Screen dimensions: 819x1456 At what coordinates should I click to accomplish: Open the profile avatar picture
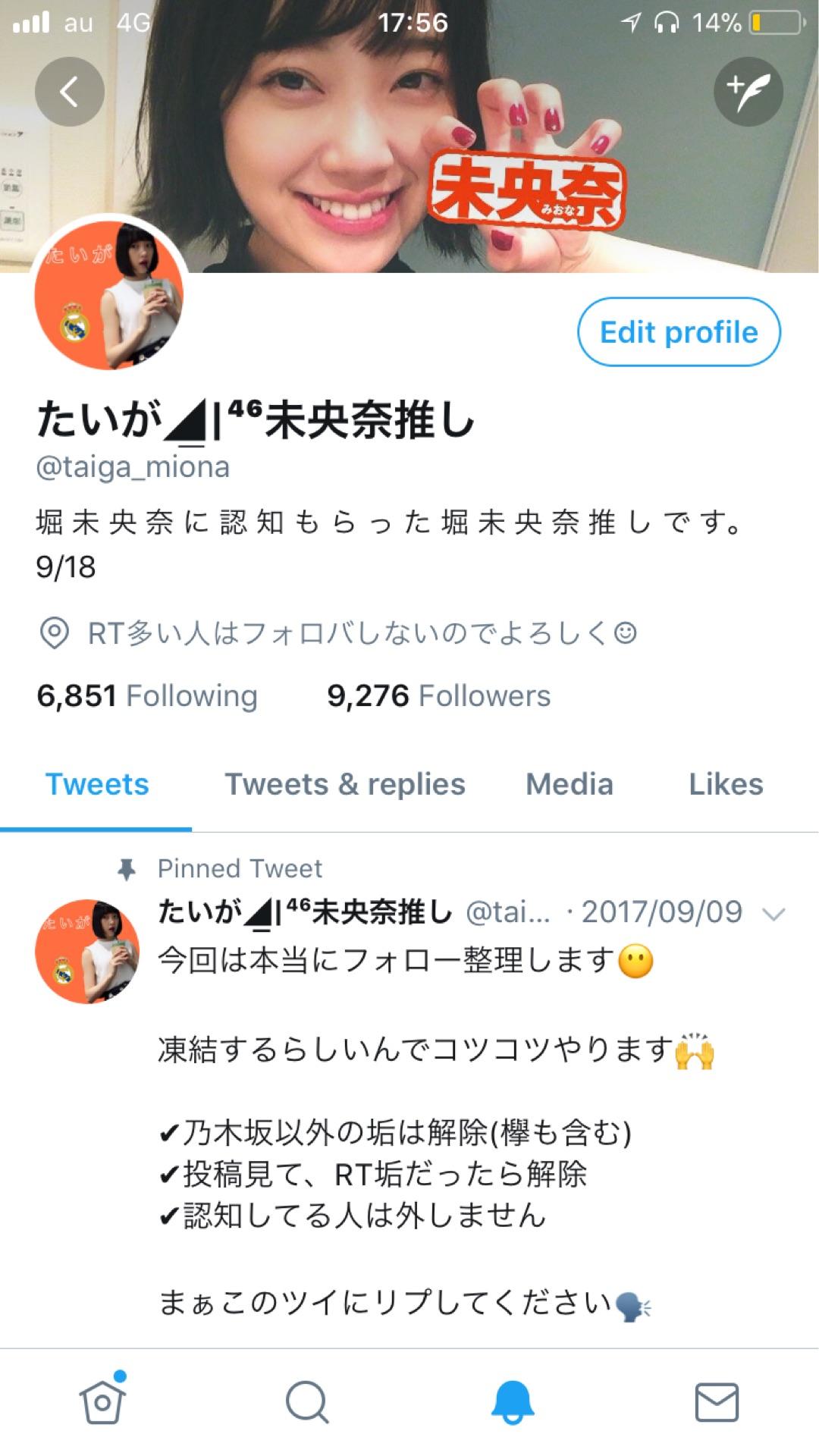coord(109,295)
